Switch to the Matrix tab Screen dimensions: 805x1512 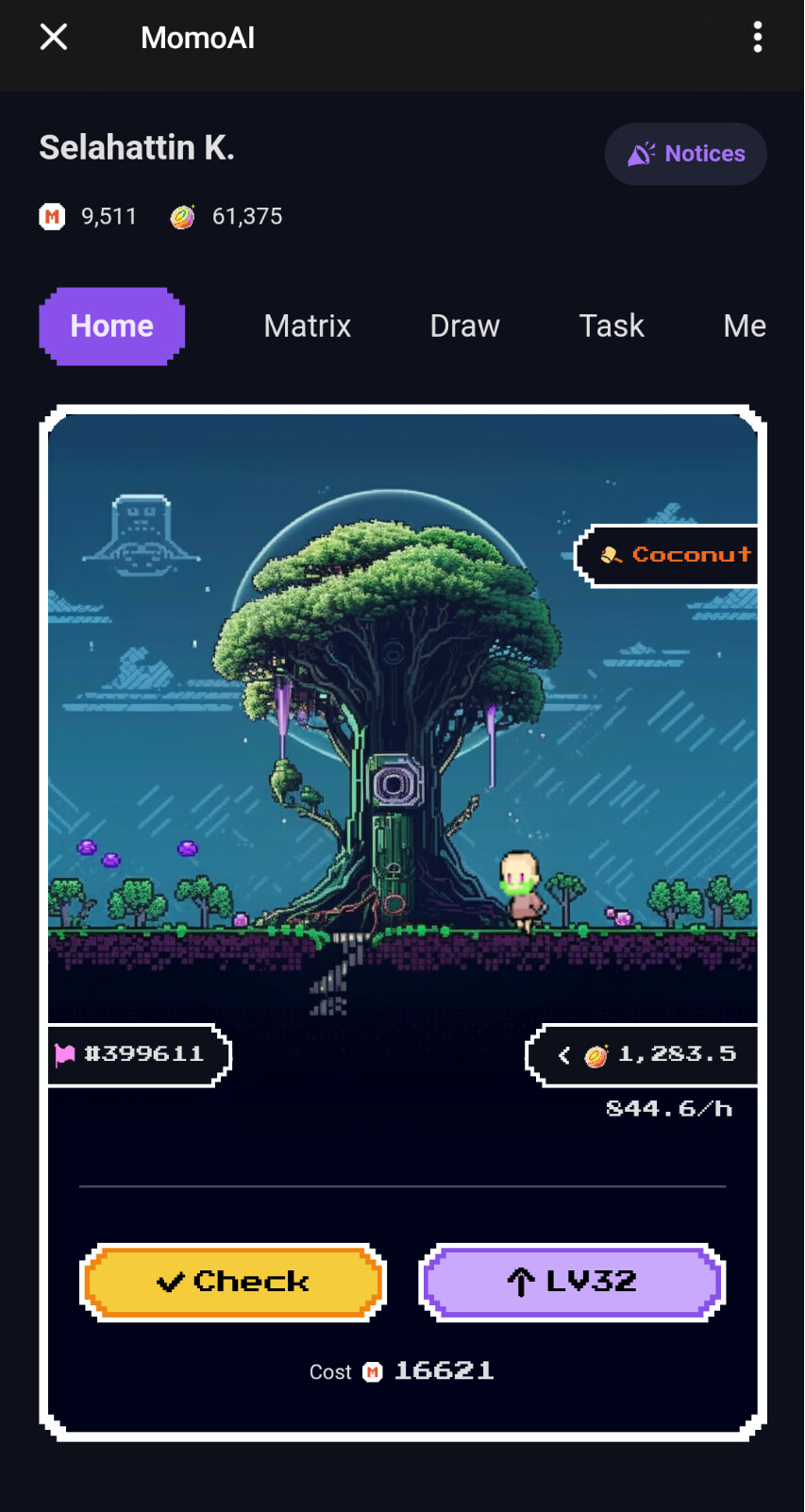pos(308,327)
